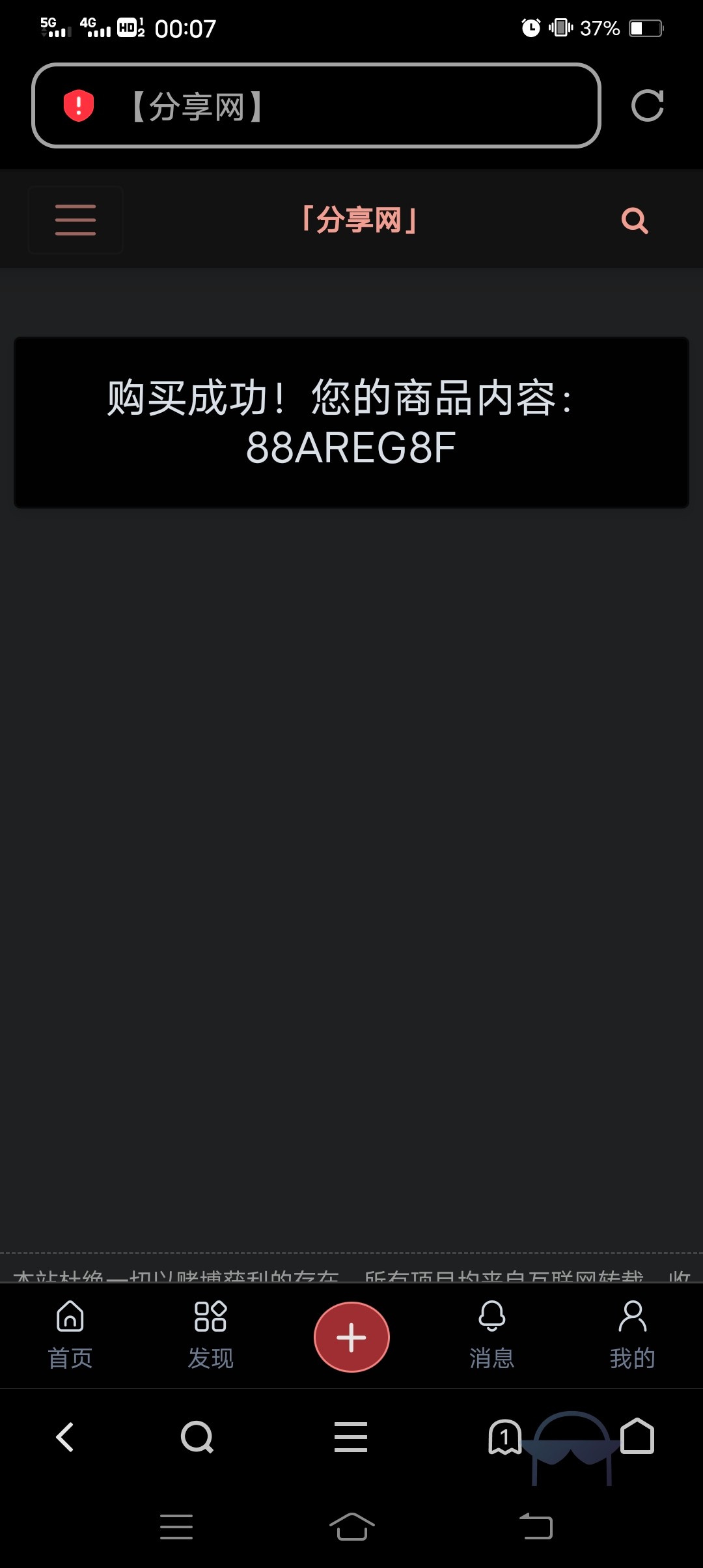Image resolution: width=703 pixels, height=1568 pixels.
Task: View open browser tabs
Action: coord(504,1437)
